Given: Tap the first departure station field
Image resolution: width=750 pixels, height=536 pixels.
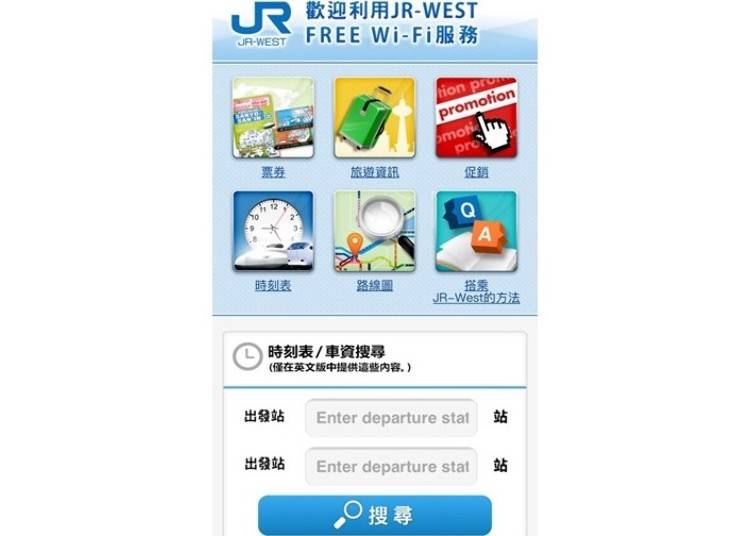Looking at the screenshot, I should (391, 418).
